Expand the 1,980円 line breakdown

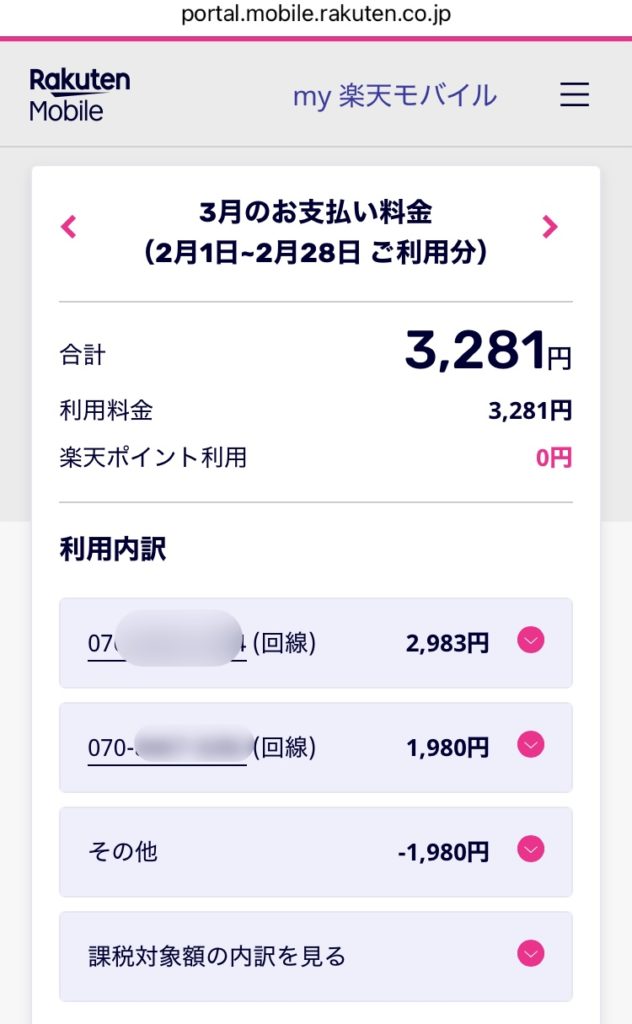530,745
